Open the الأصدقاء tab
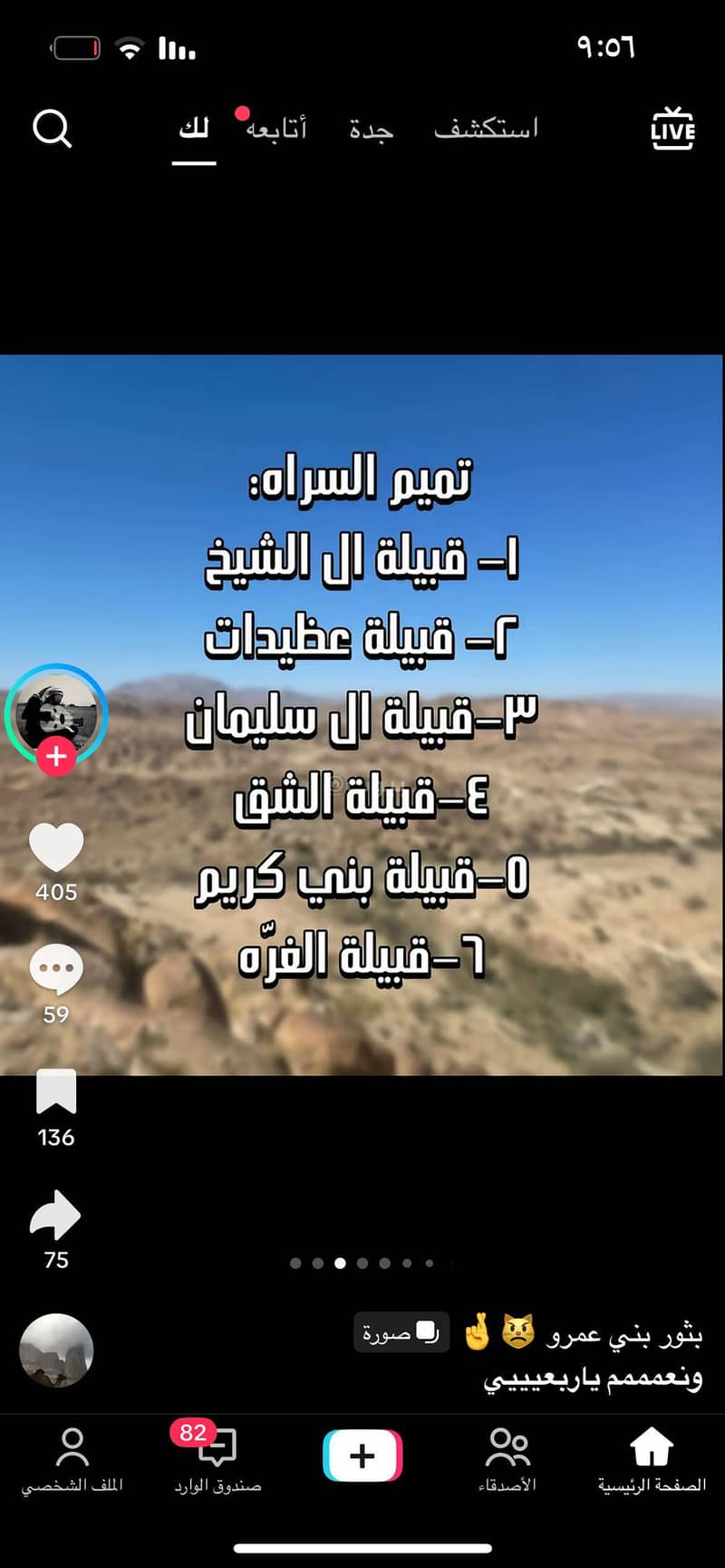725x1568 pixels. click(x=507, y=1458)
